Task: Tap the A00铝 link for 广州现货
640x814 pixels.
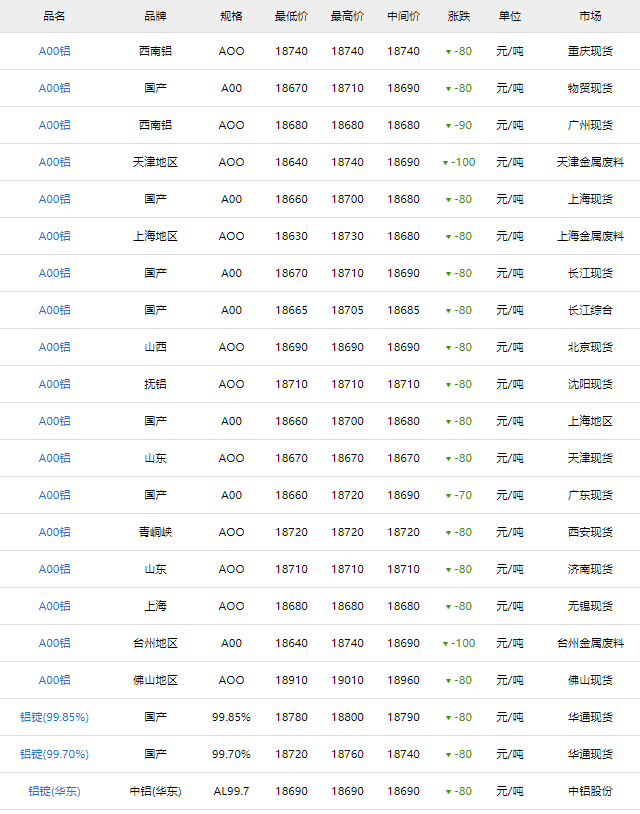Action: (x=54, y=125)
